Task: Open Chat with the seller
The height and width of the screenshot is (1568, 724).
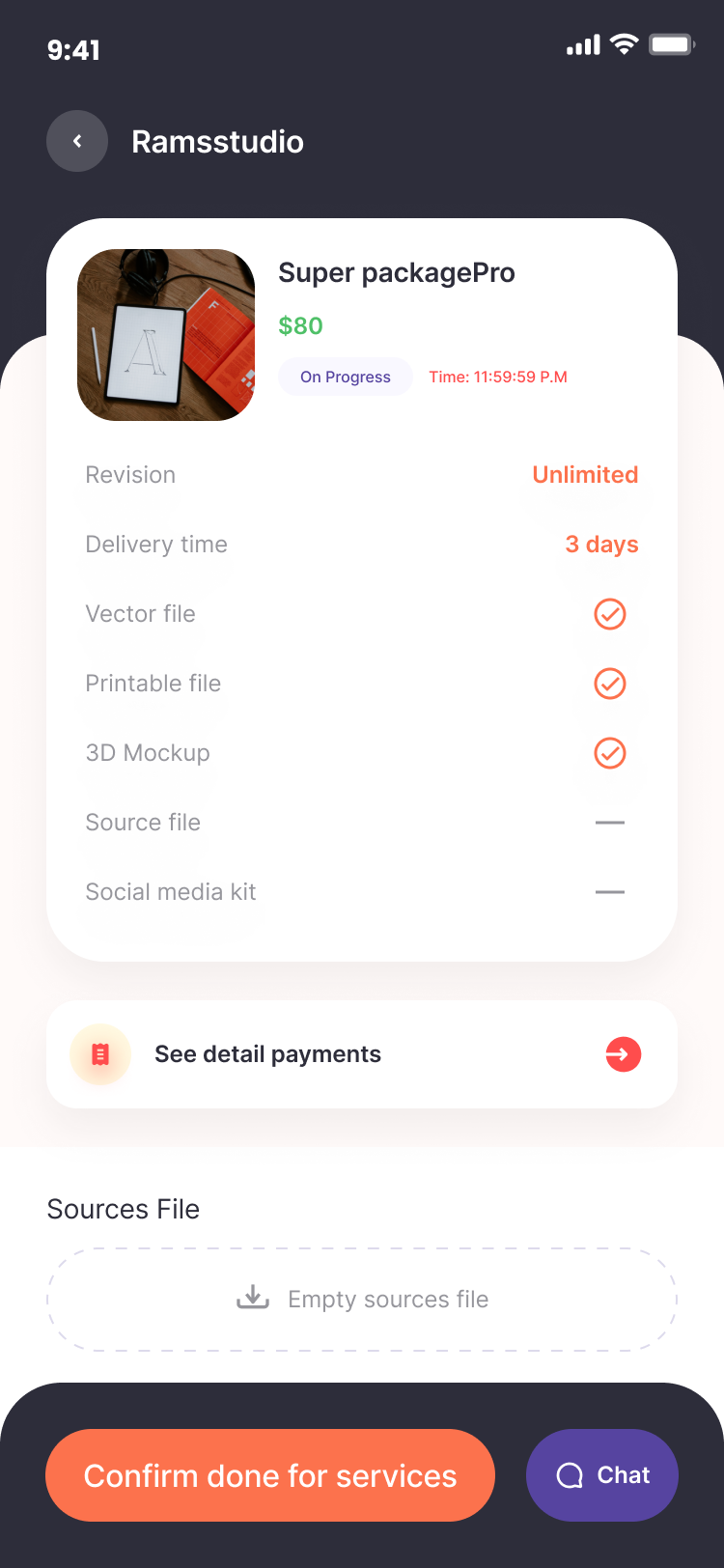Action: click(602, 1475)
